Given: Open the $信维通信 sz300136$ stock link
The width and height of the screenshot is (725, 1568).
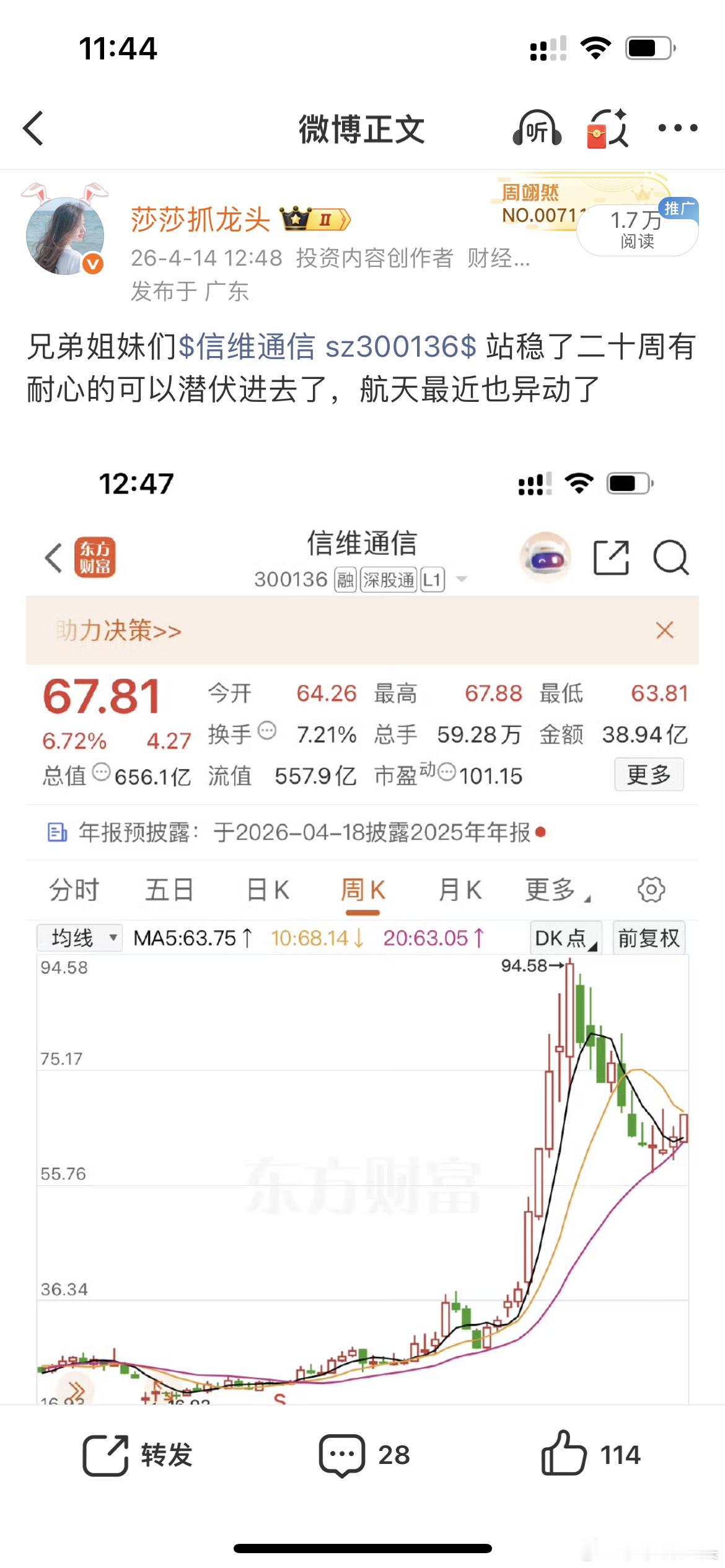Looking at the screenshot, I should 329,347.
